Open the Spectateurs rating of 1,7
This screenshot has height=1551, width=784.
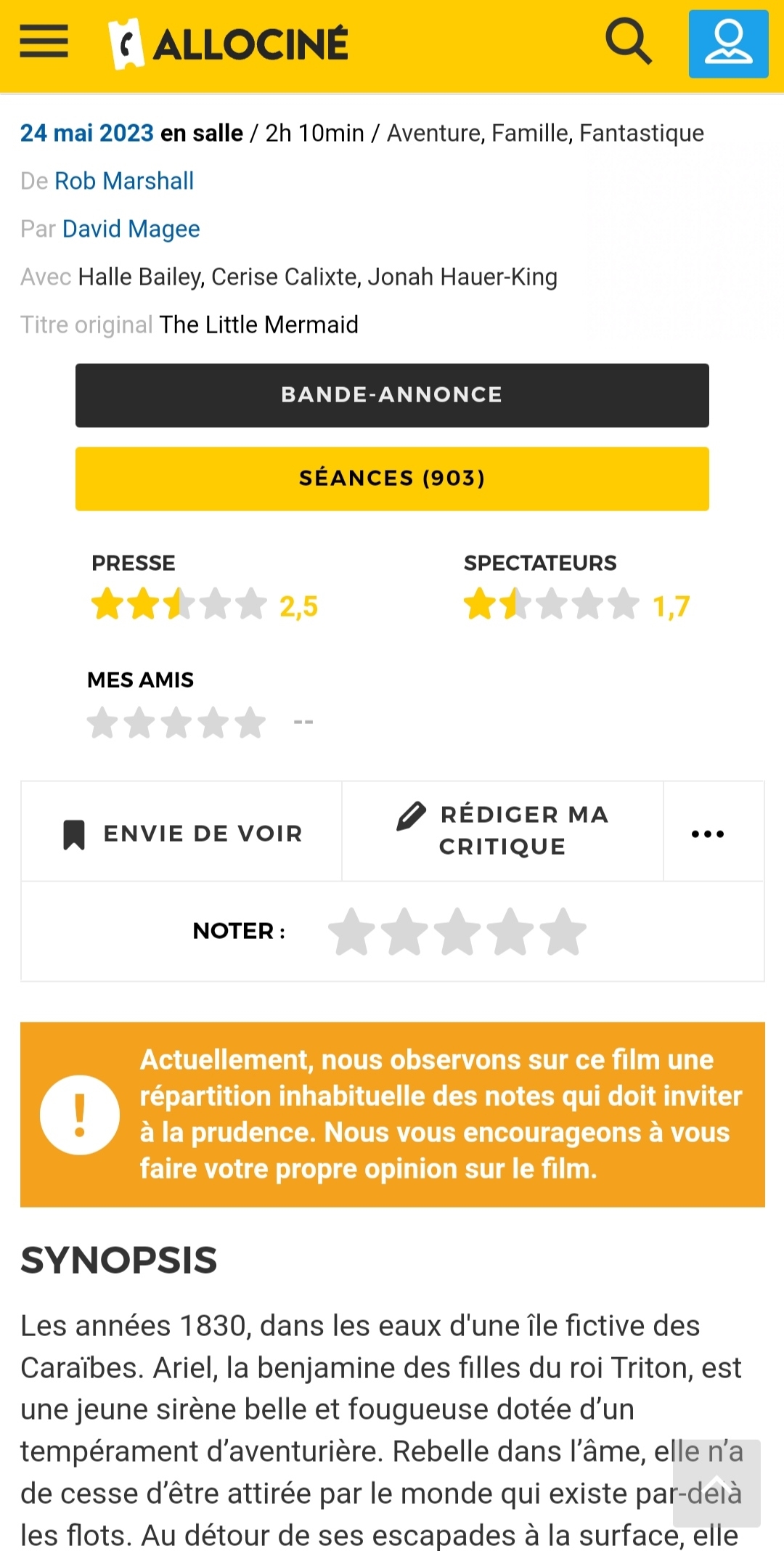tap(576, 605)
